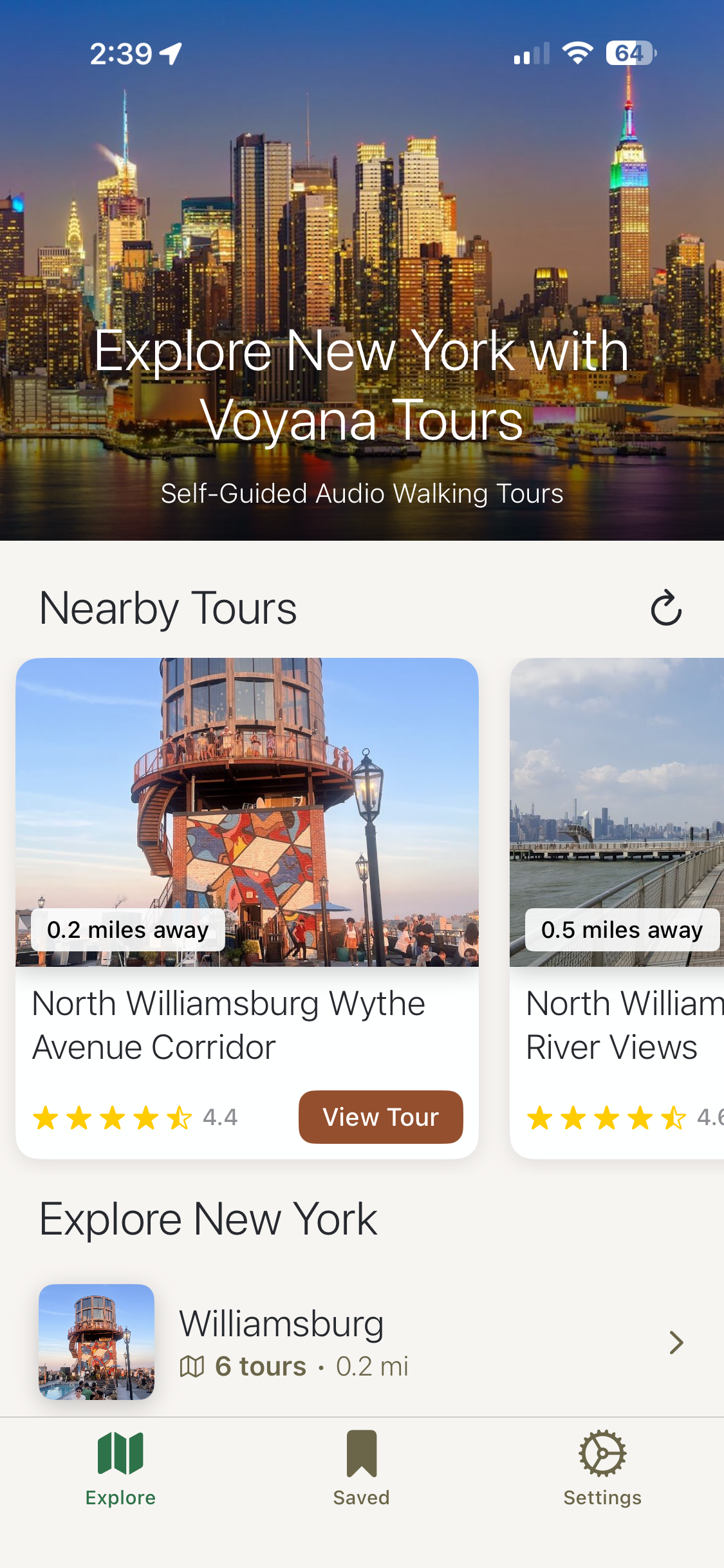Tap the River Views tour image

click(617, 811)
